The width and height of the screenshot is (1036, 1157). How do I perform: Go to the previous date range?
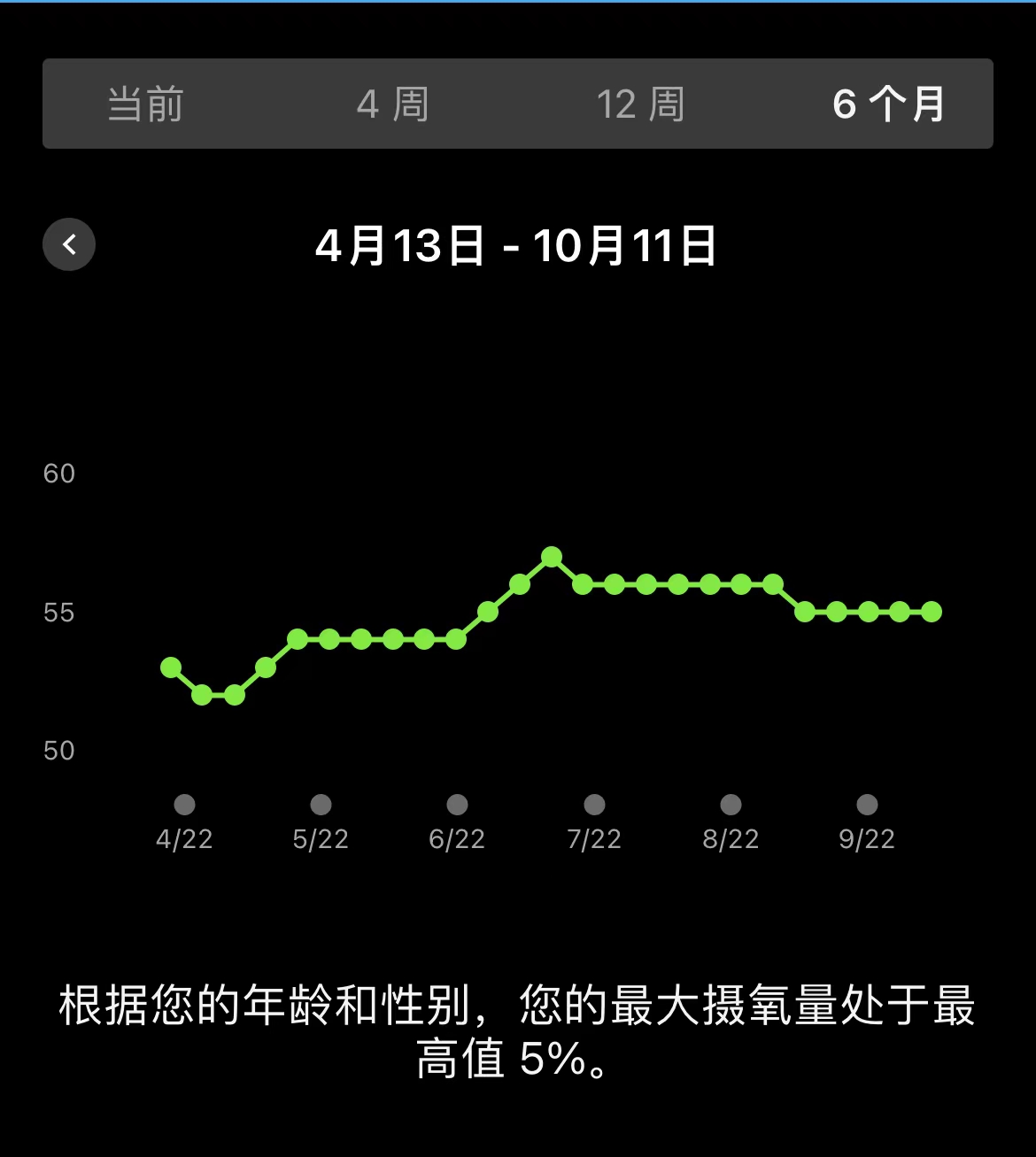tap(69, 244)
